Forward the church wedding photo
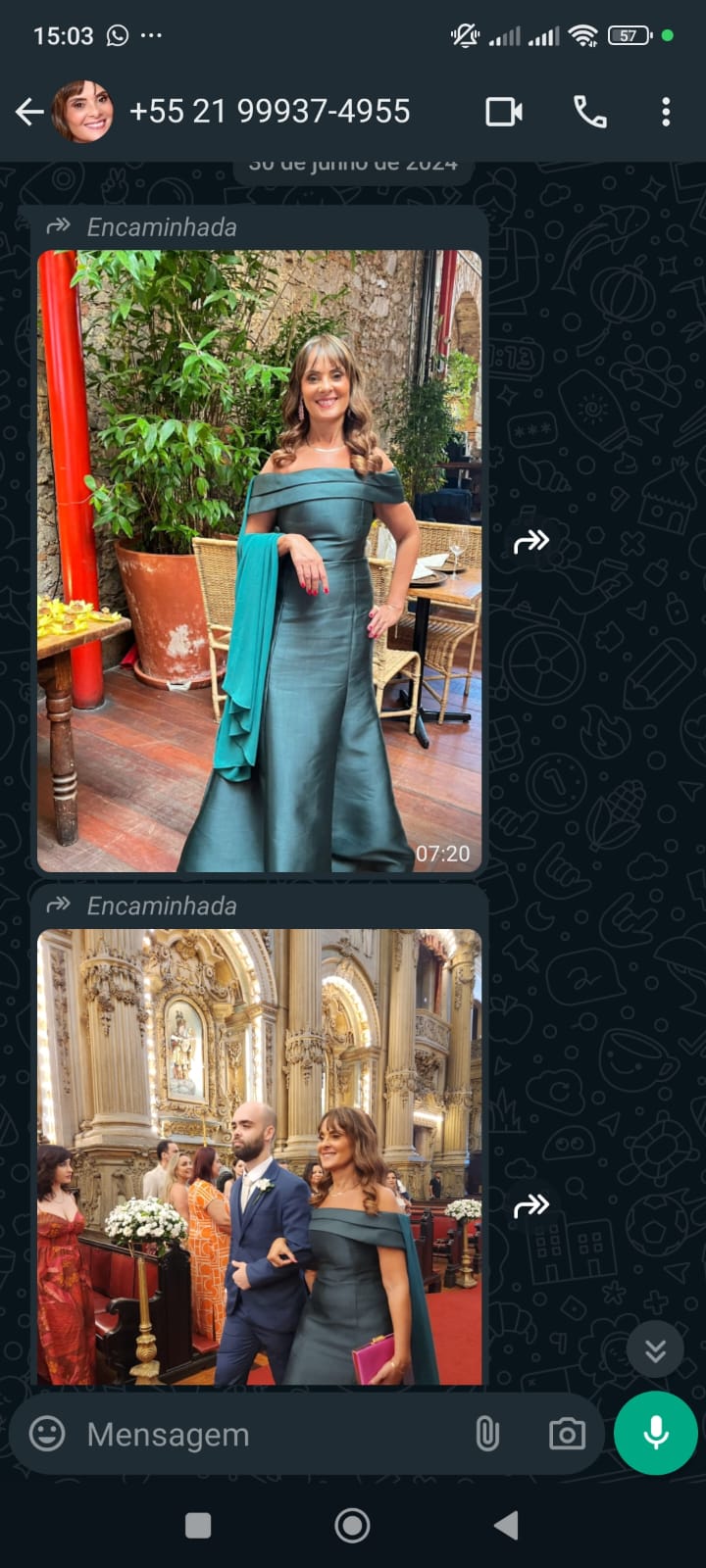The width and height of the screenshot is (706, 1568). [x=531, y=1205]
